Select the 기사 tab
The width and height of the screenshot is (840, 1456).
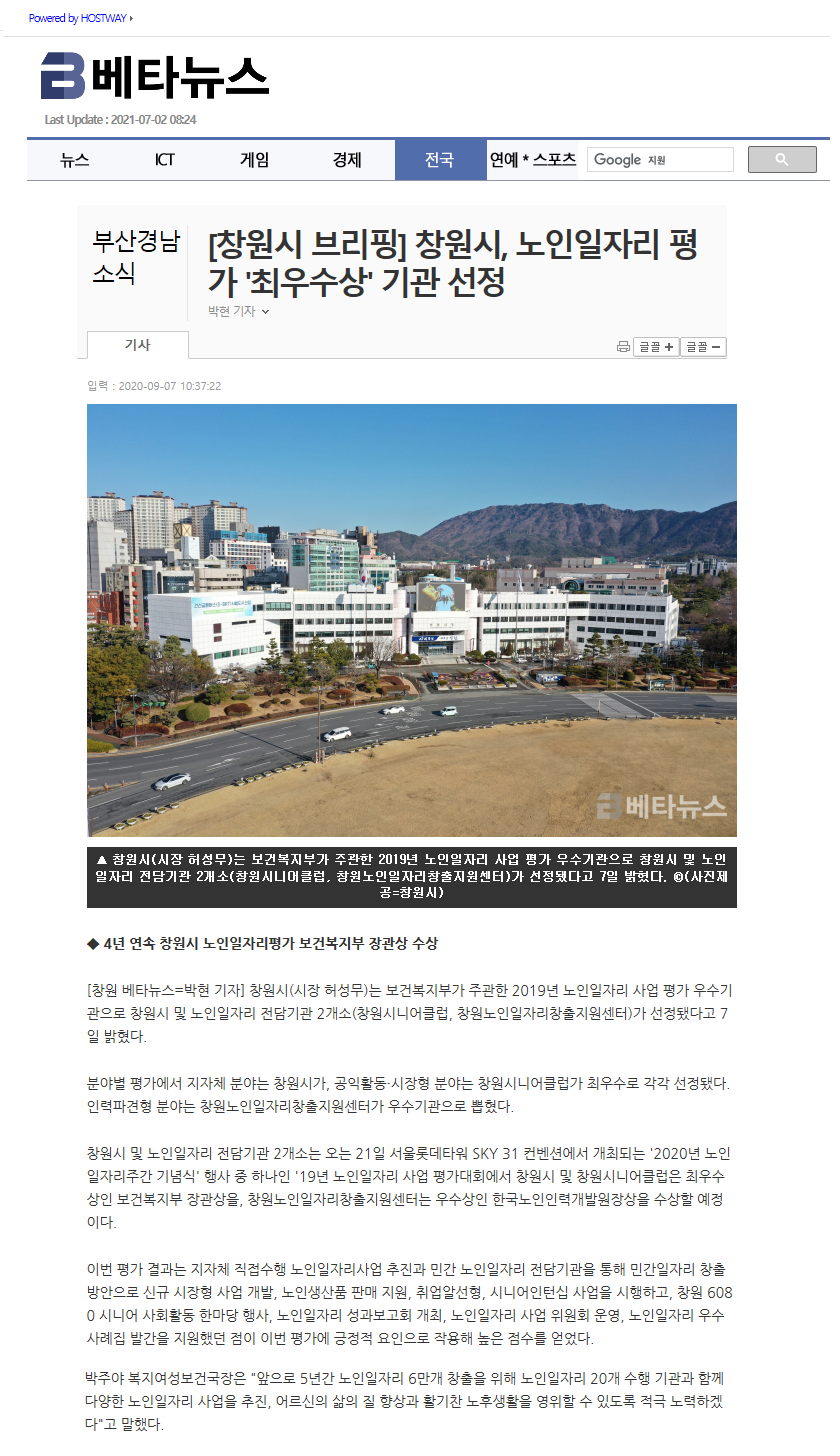(137, 345)
